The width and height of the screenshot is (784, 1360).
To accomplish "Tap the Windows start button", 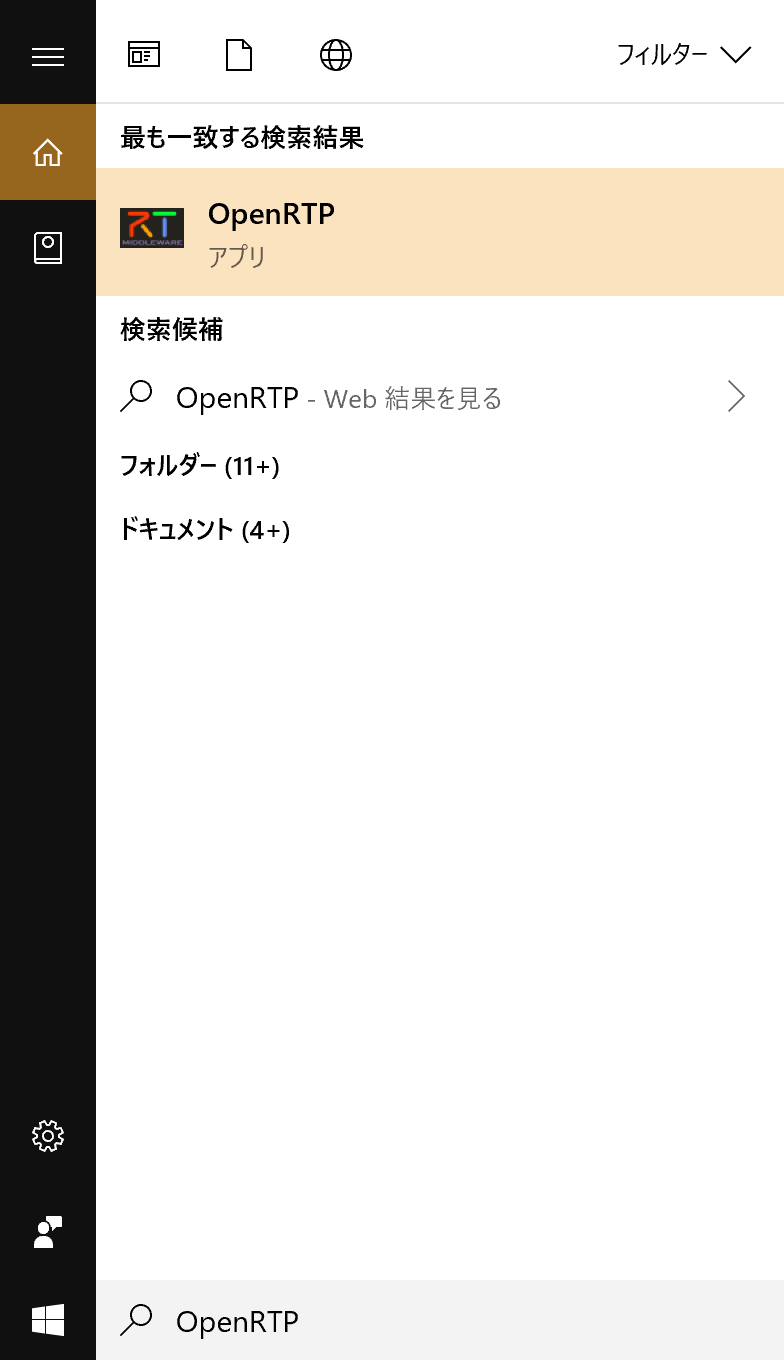I will (48, 1320).
